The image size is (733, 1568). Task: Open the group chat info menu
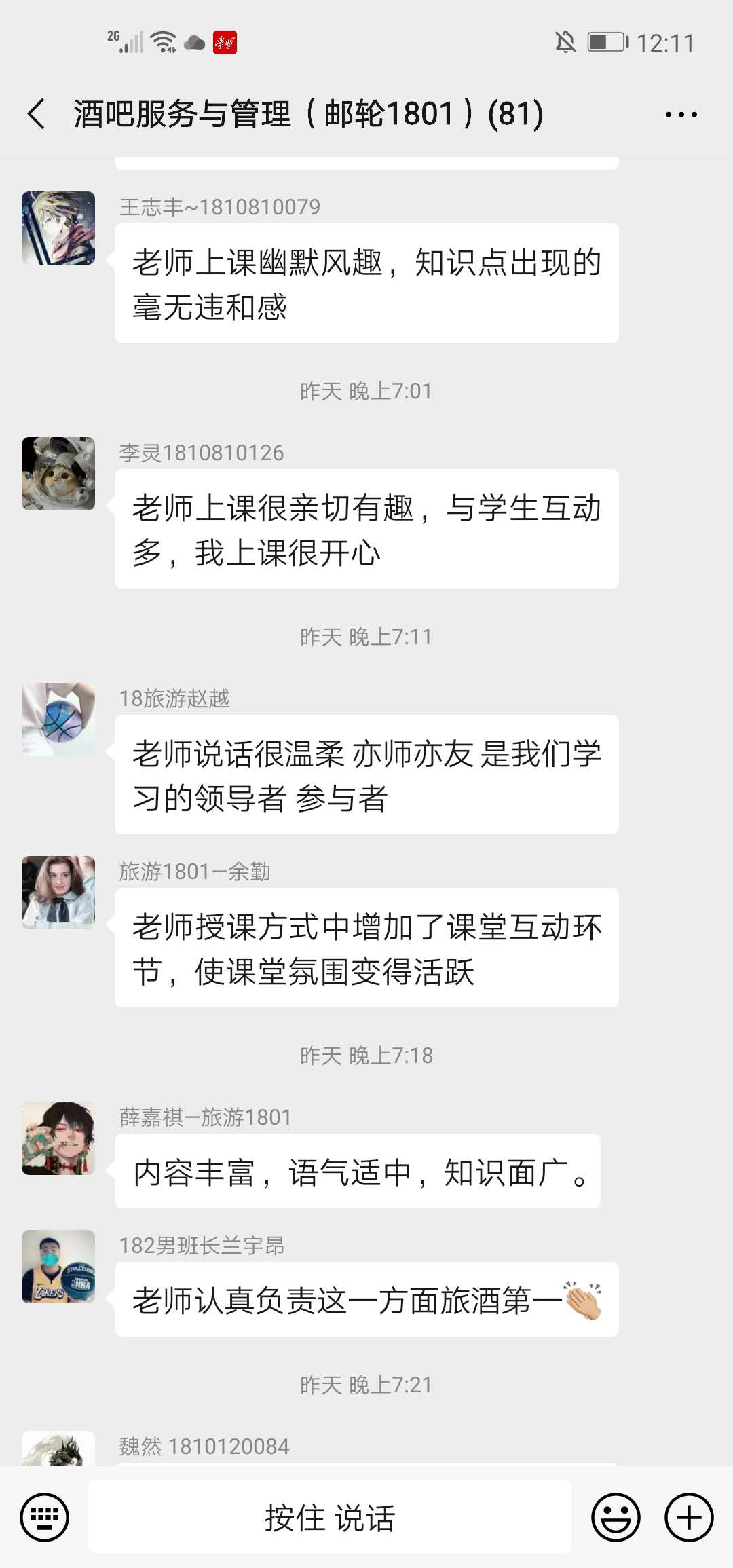pyautogui.click(x=681, y=114)
